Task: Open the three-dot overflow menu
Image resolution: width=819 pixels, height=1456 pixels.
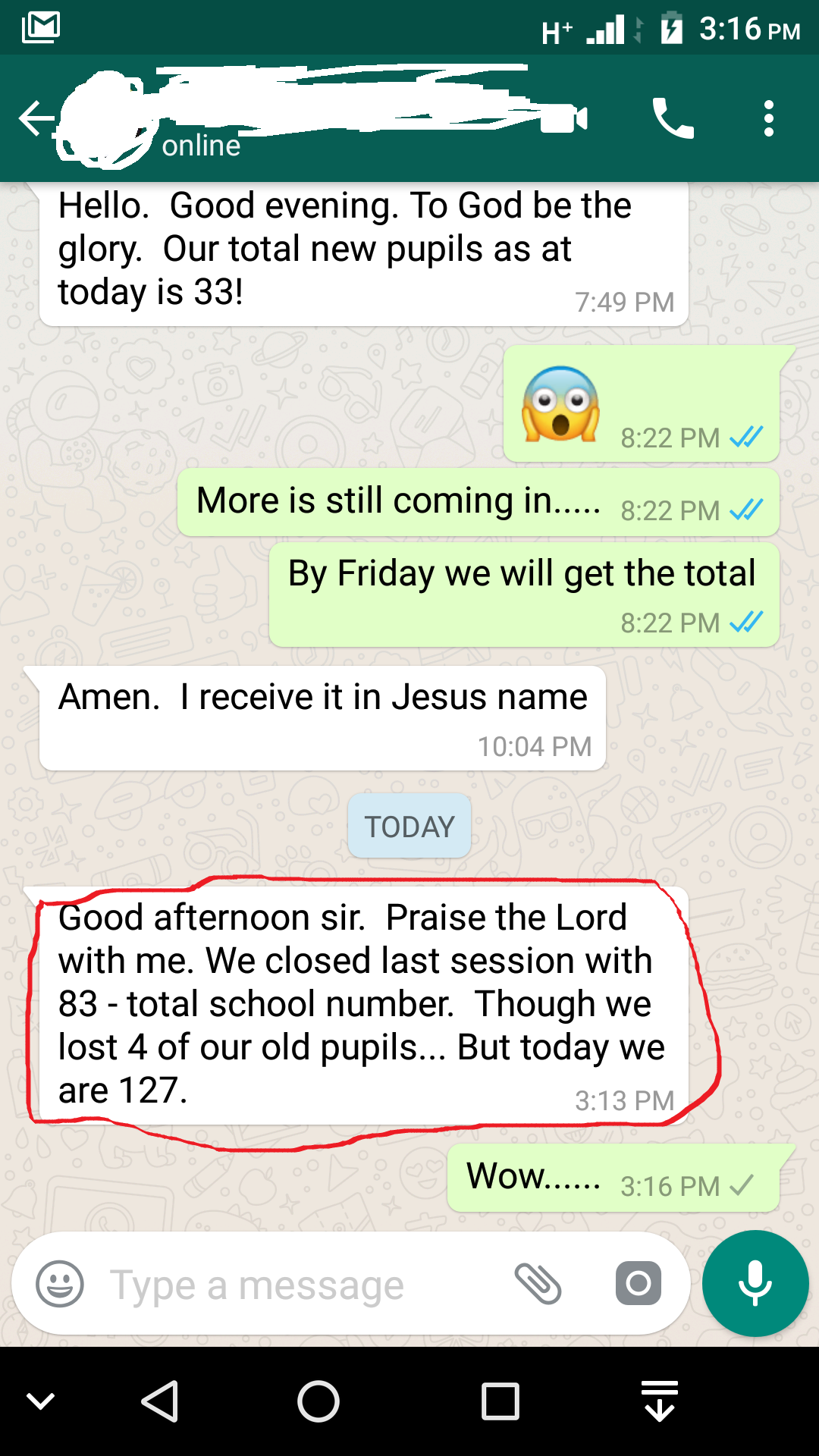Action: (x=769, y=119)
